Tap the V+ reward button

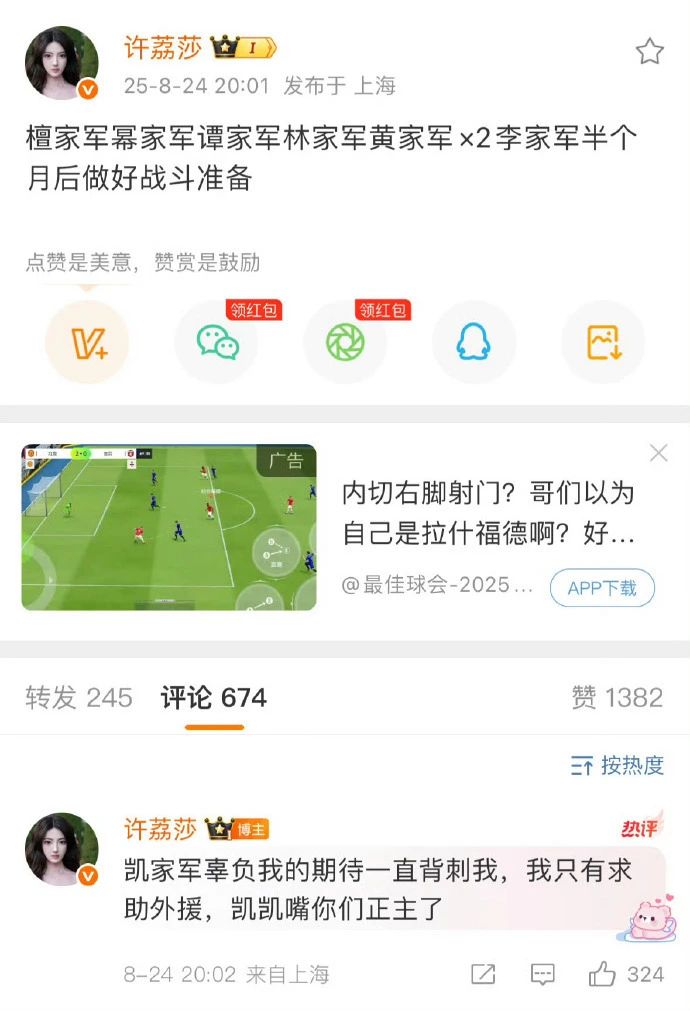tap(88, 343)
